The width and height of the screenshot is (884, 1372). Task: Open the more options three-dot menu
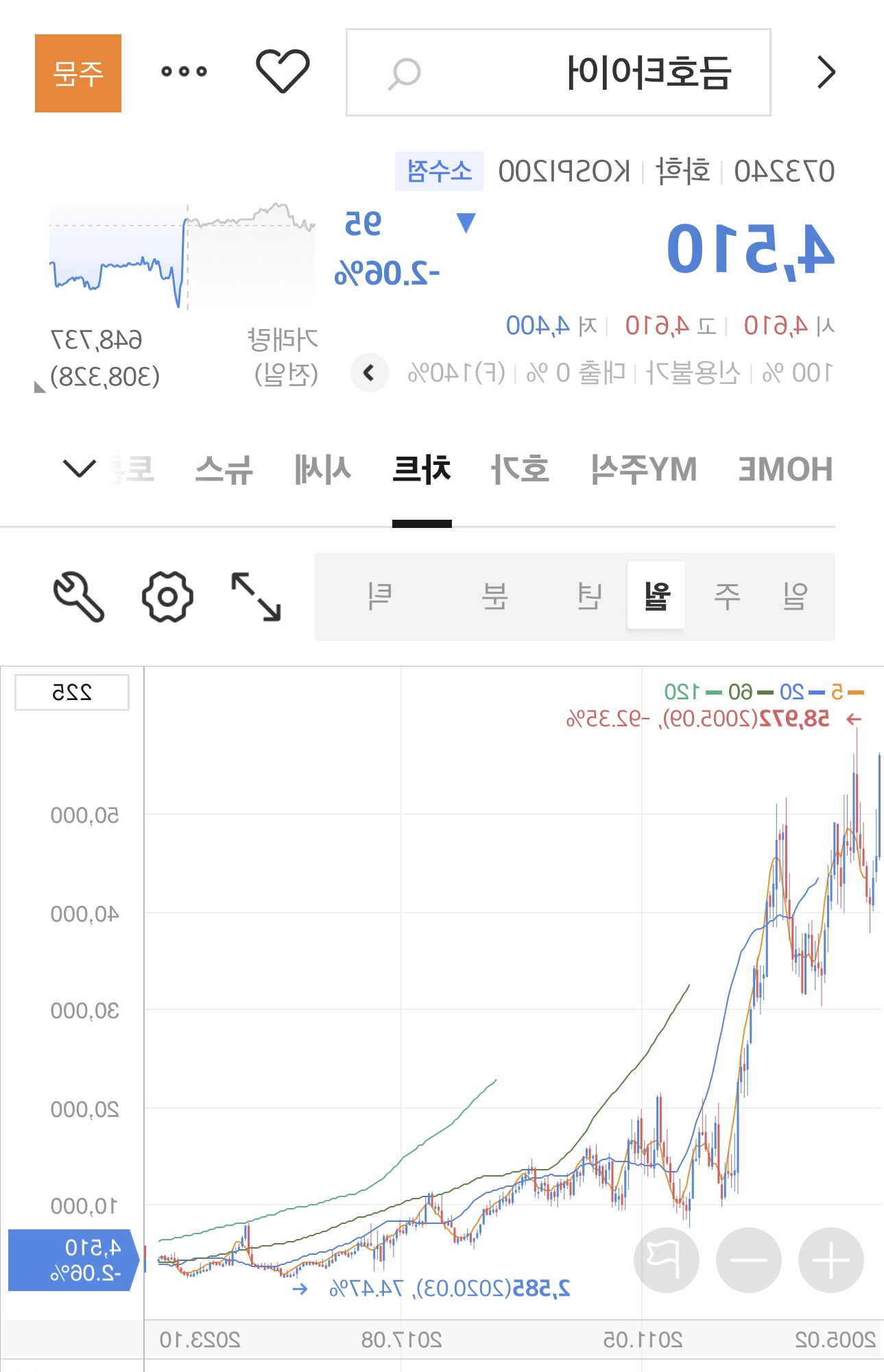pos(183,71)
